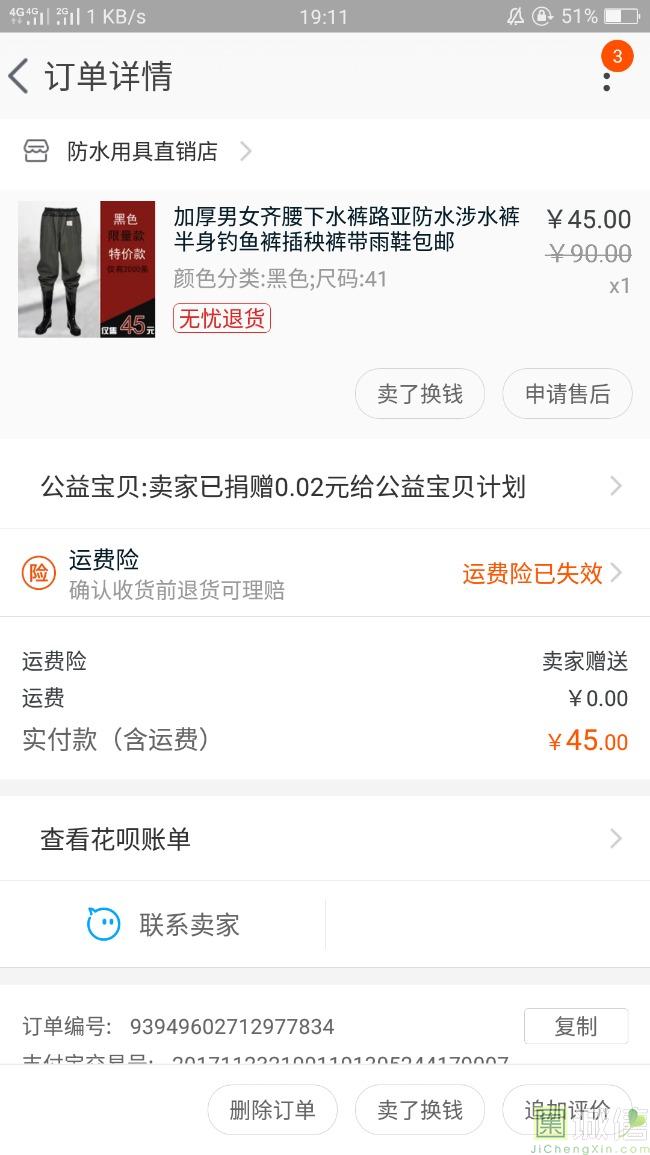The image size is (650, 1155).
Task: Tap 卖了换钱 next to 删除订单
Action: [419, 1110]
